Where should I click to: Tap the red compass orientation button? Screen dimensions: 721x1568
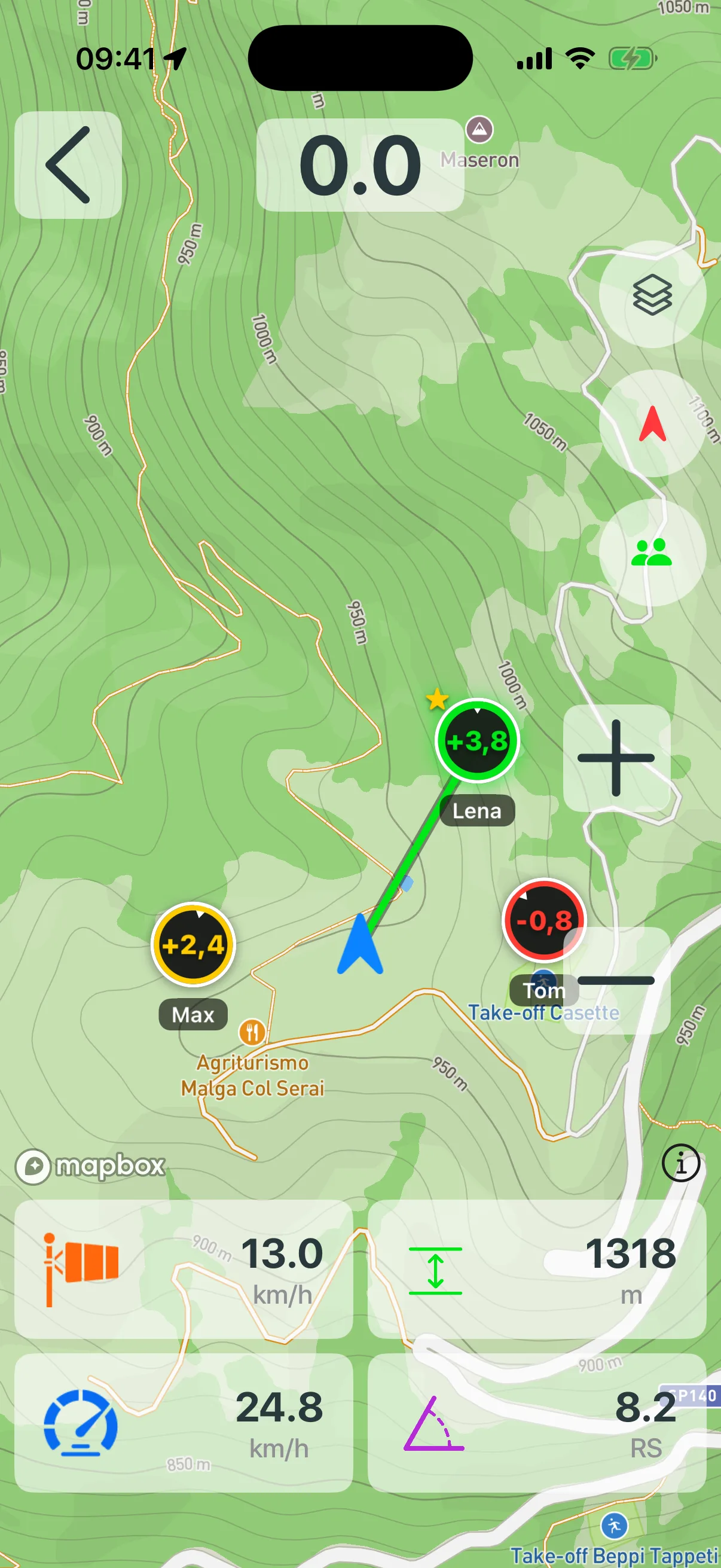(652, 423)
